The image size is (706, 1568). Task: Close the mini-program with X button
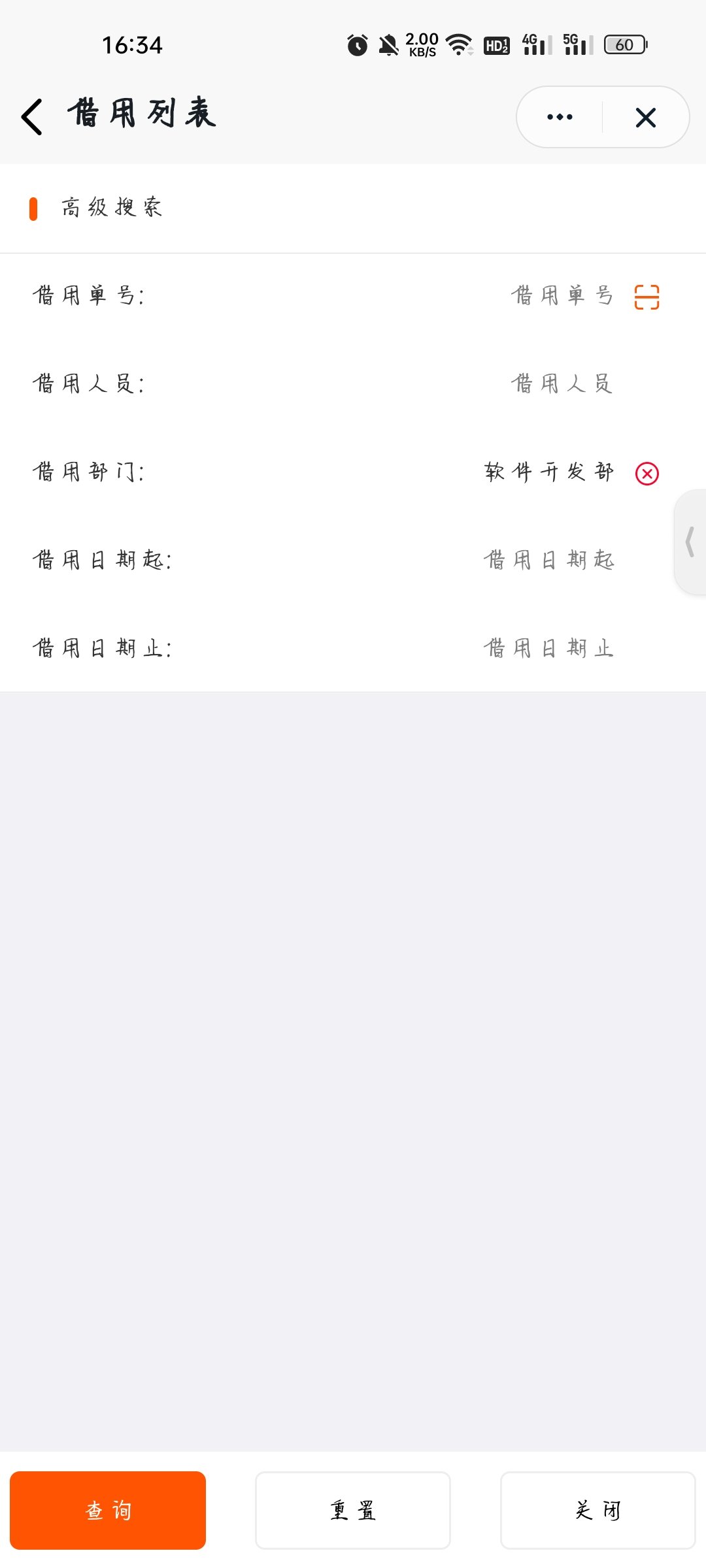click(645, 118)
